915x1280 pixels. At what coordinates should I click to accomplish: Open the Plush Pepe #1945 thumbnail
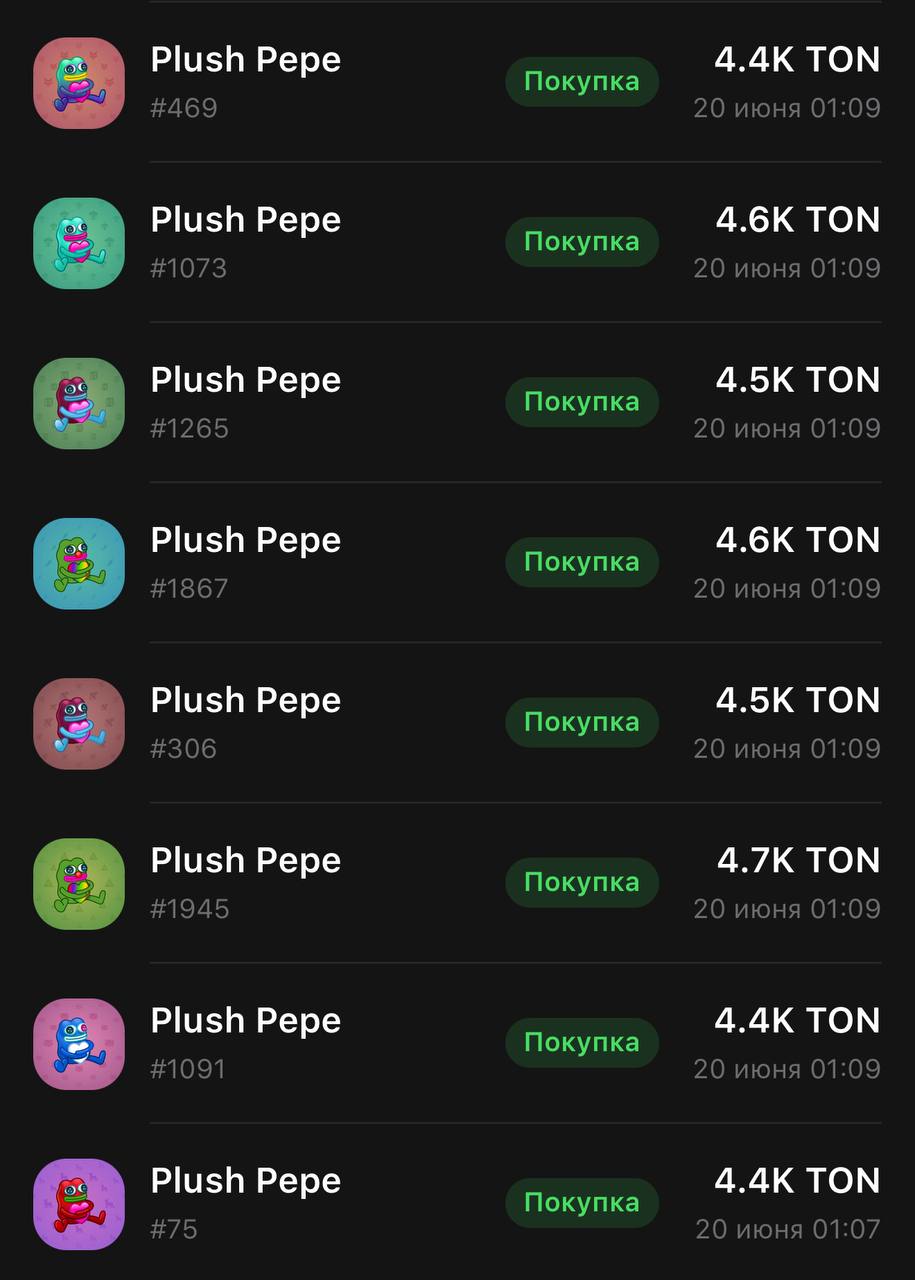(78, 884)
